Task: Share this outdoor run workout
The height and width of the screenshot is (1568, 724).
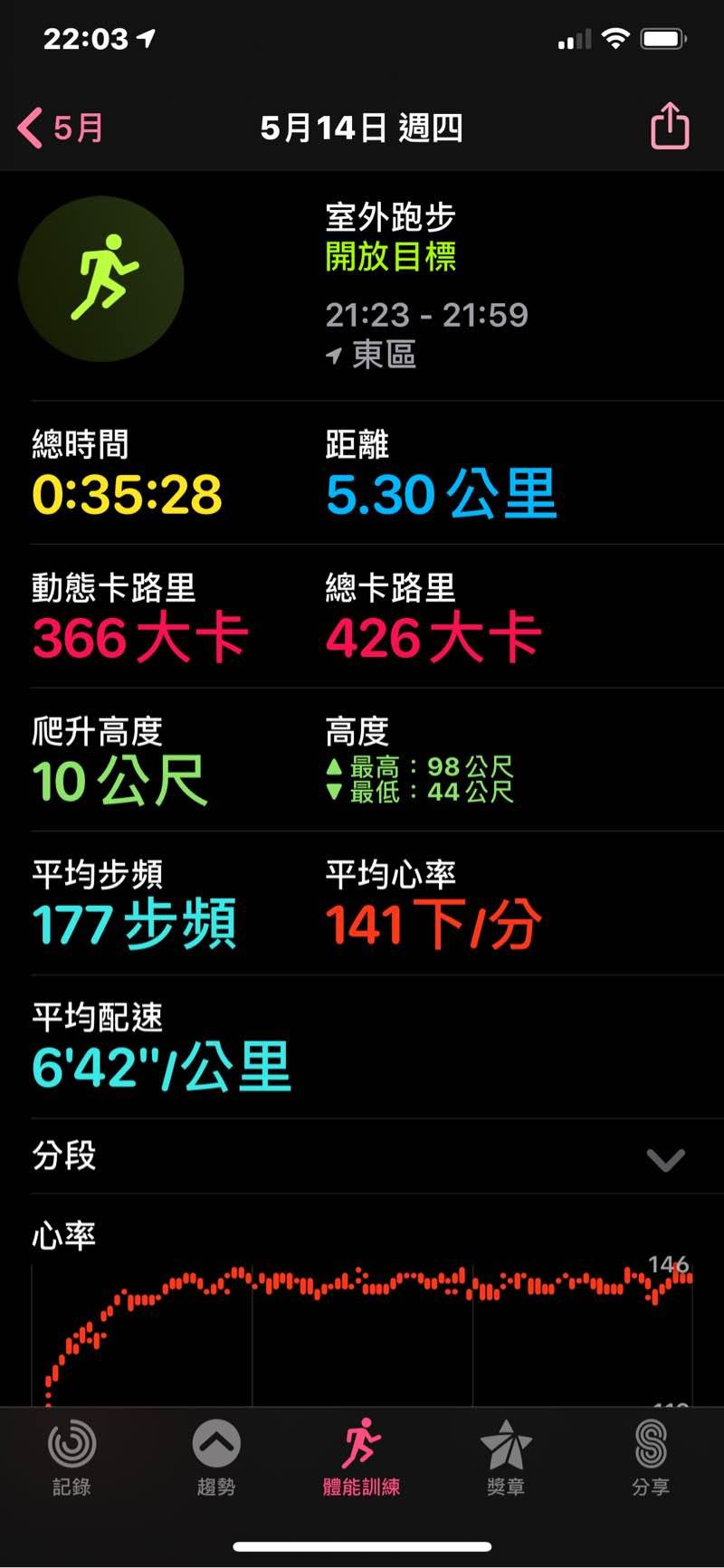Action: click(669, 127)
